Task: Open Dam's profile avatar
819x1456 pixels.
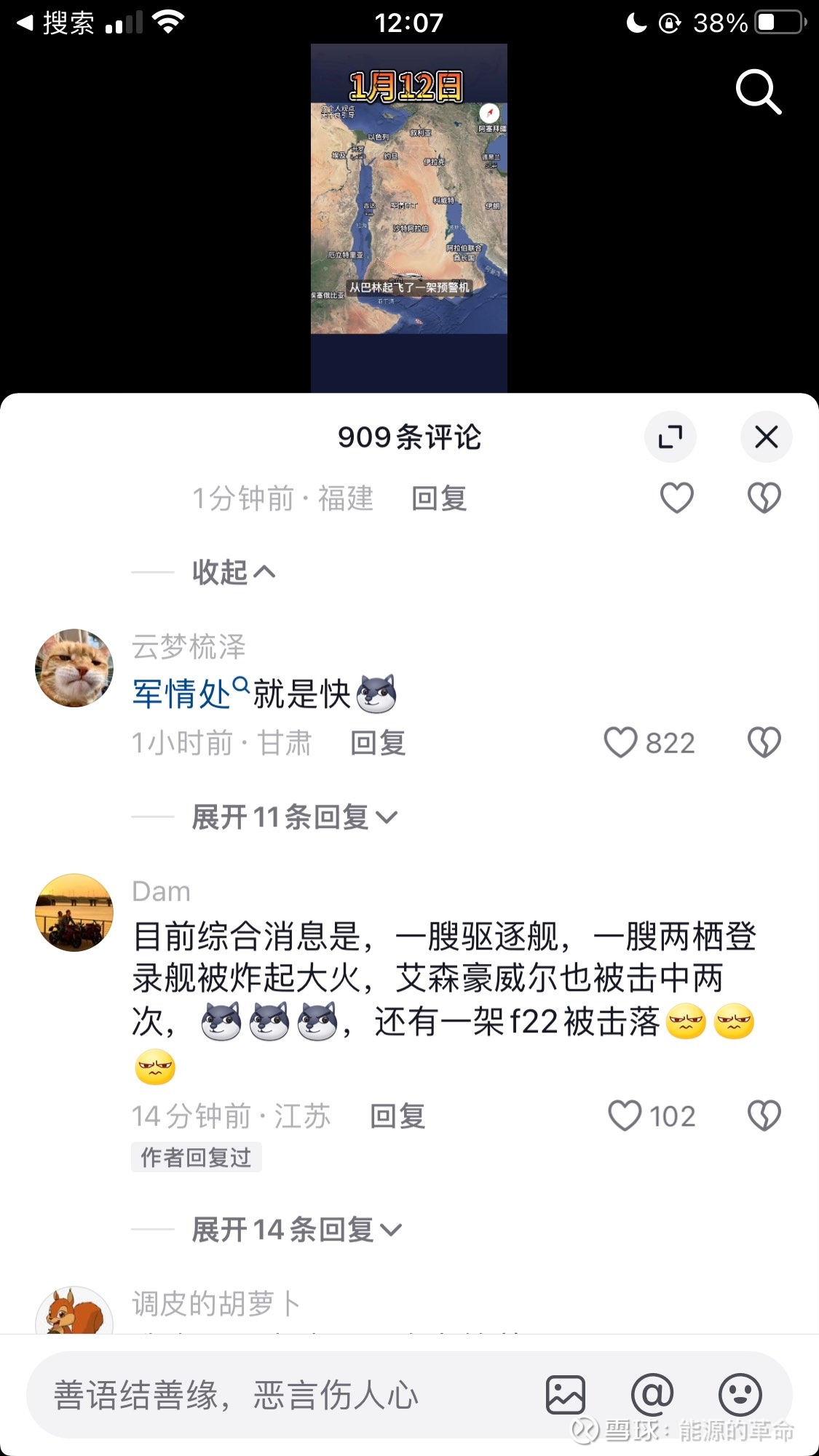Action: [74, 912]
